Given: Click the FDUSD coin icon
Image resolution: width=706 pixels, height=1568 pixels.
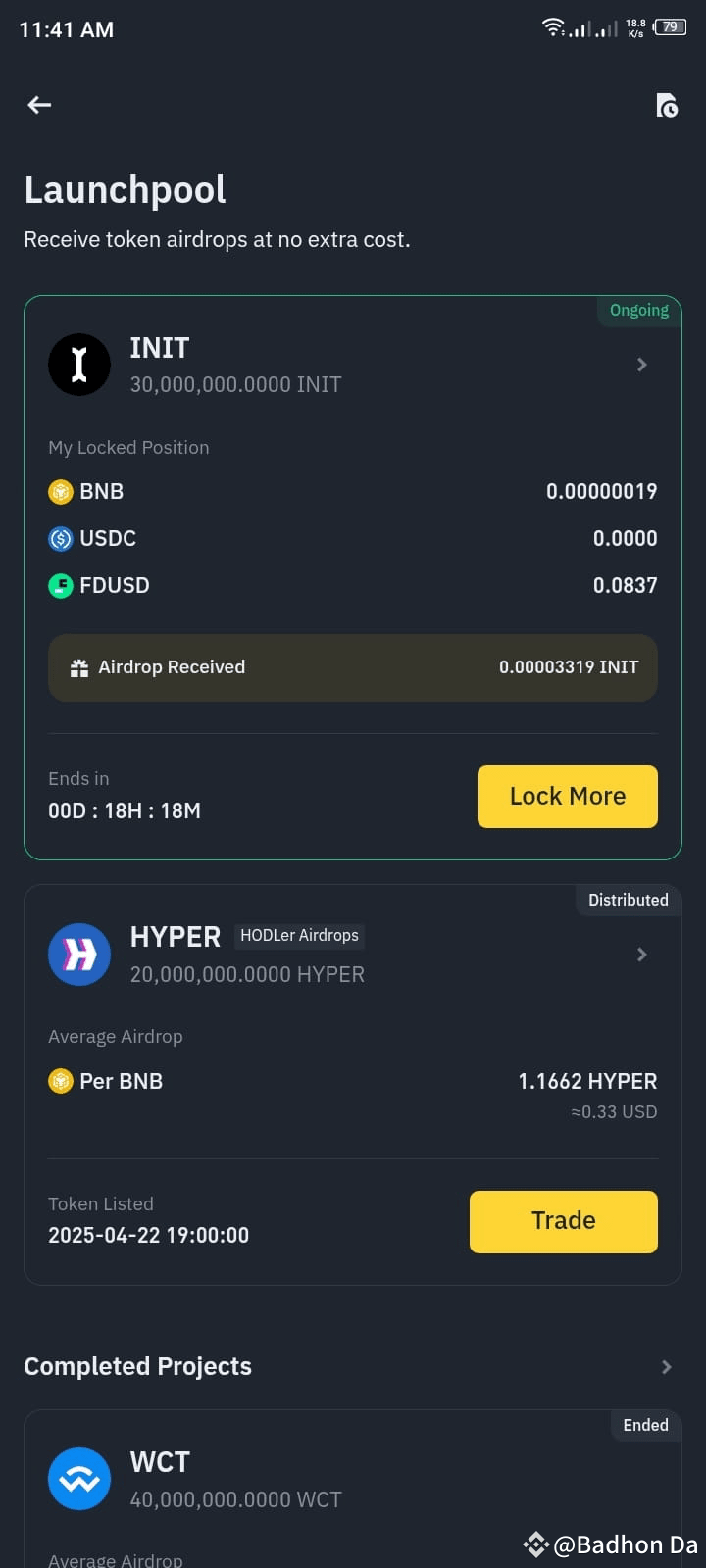Looking at the screenshot, I should (x=60, y=585).
